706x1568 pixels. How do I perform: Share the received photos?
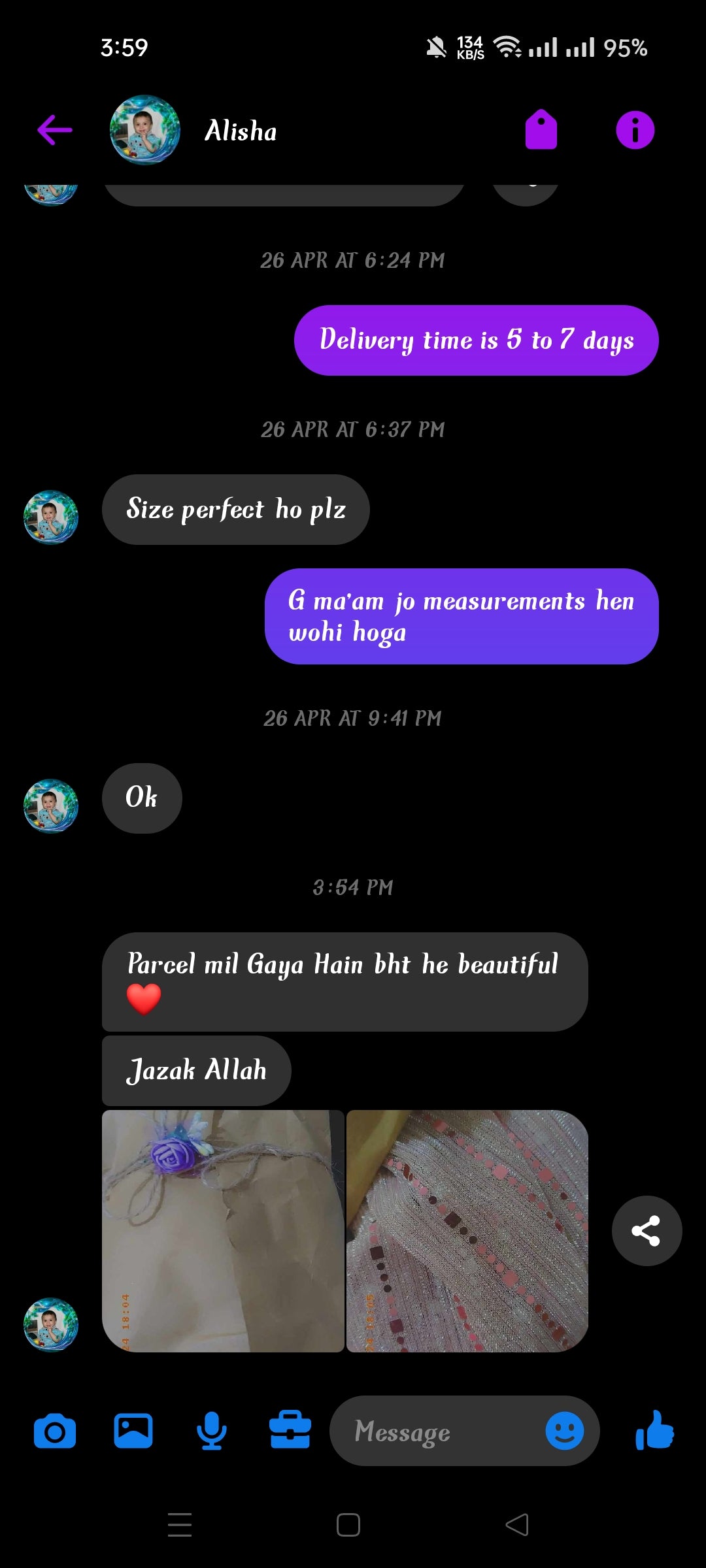(647, 1231)
